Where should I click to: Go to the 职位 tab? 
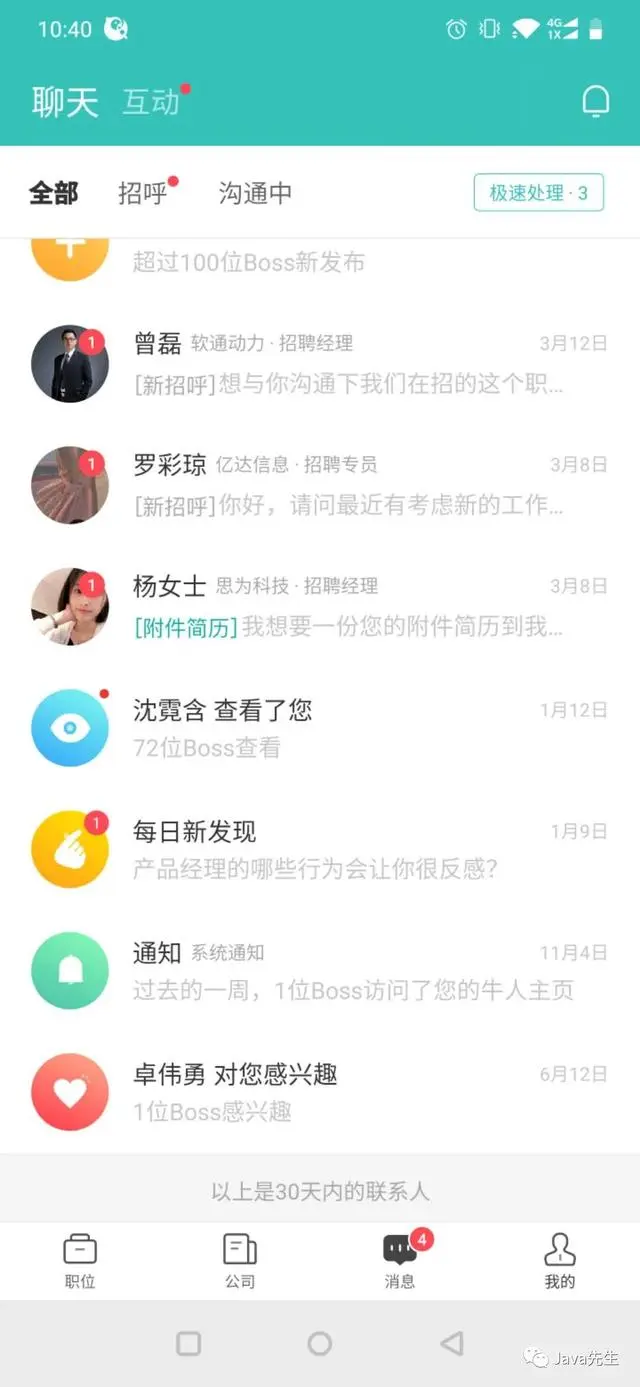80,1260
